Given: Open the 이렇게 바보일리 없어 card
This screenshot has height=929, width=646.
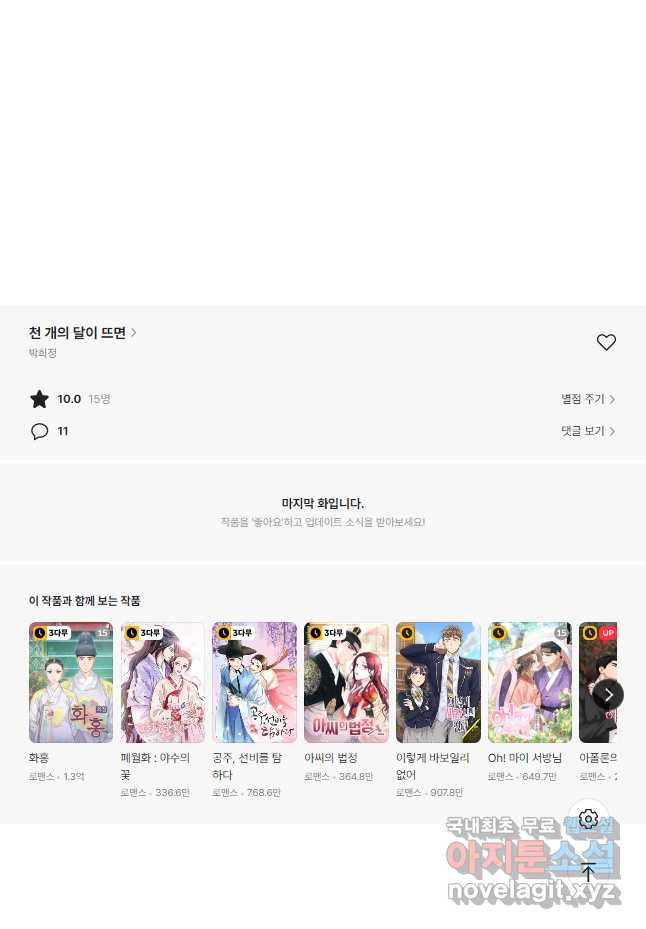Looking at the screenshot, I should pyautogui.click(x=438, y=683).
